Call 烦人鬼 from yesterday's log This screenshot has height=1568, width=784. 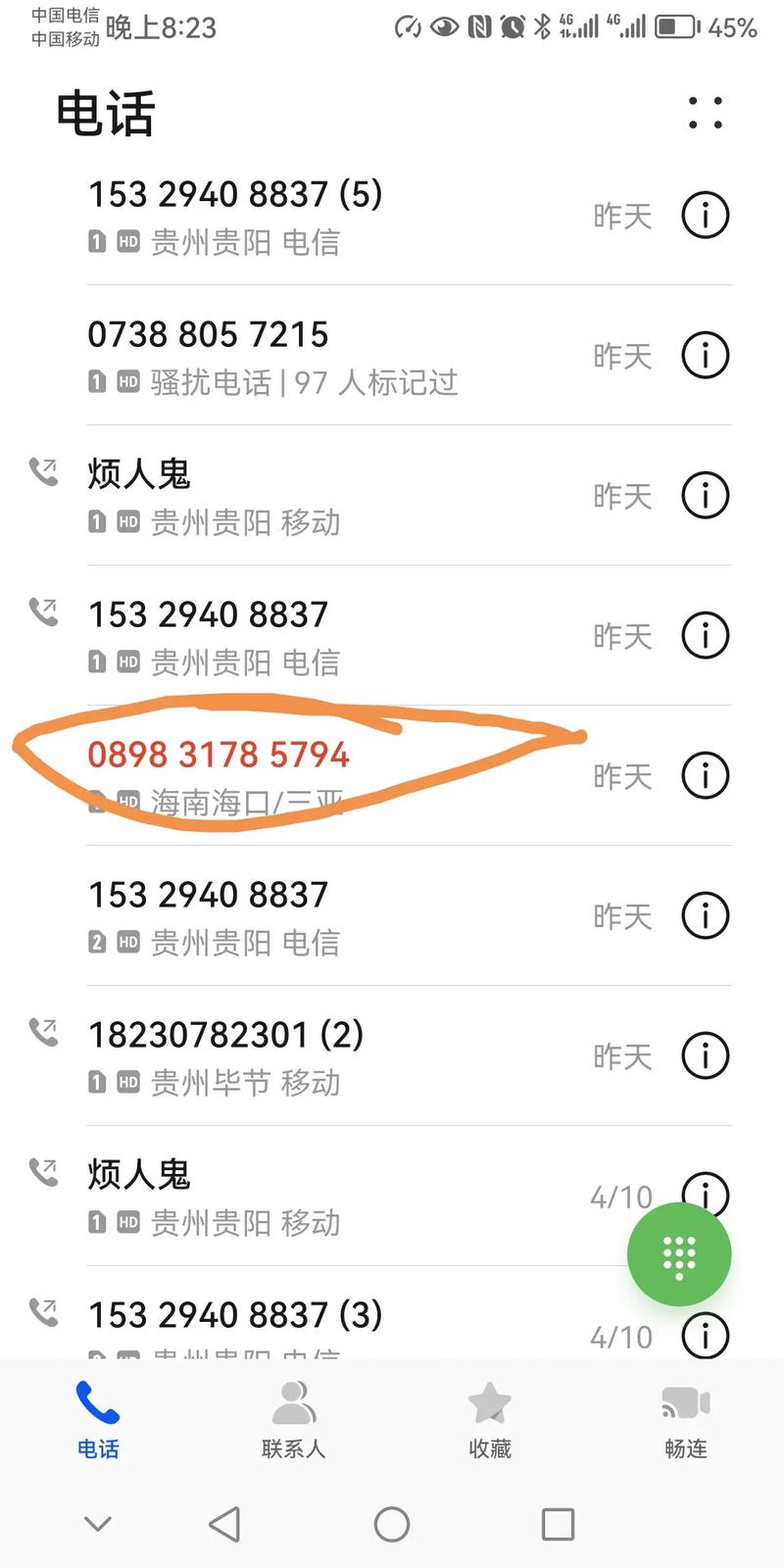pos(294,495)
